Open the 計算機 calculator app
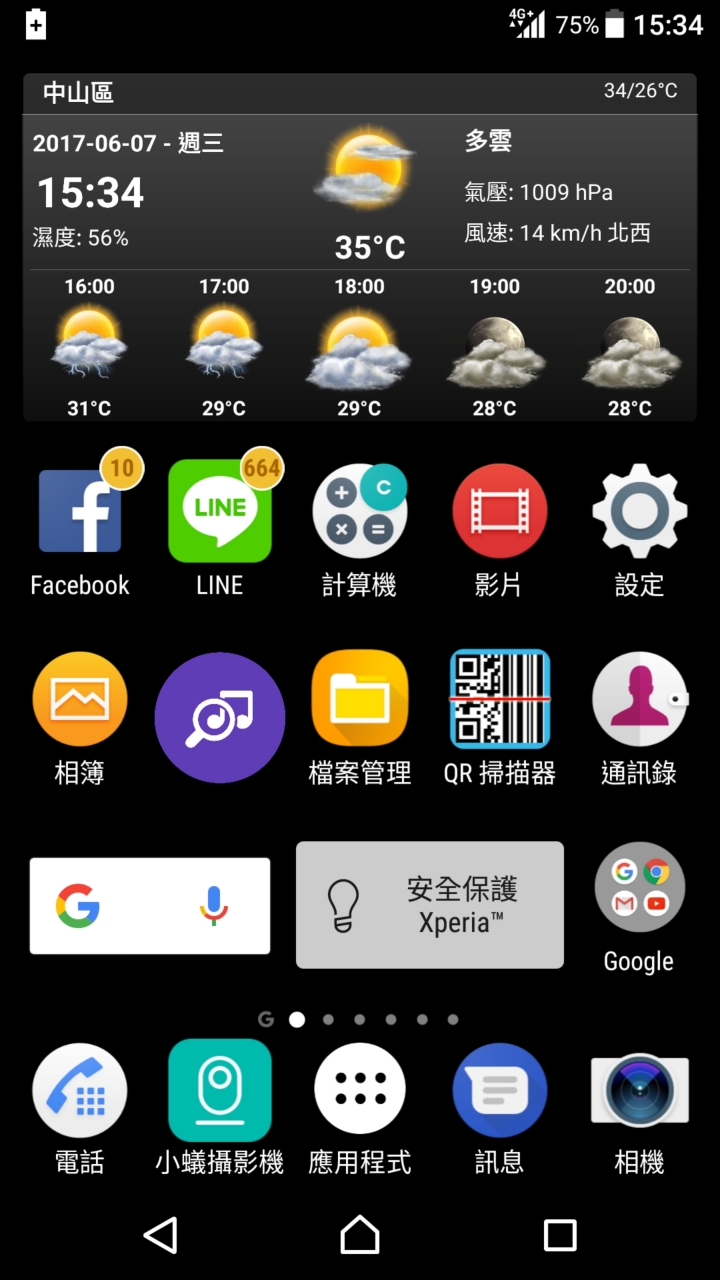The image size is (720, 1280). [360, 512]
